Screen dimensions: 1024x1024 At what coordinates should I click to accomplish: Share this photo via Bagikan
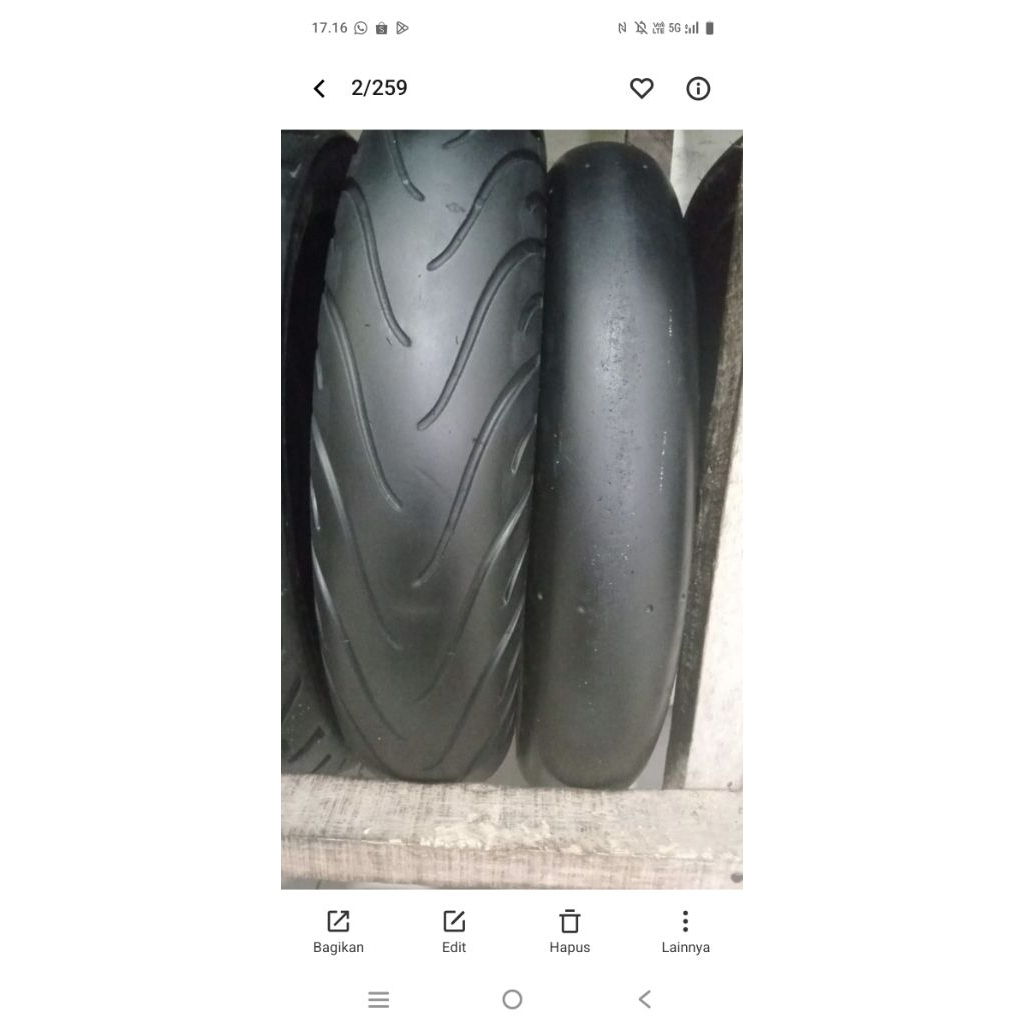click(338, 931)
